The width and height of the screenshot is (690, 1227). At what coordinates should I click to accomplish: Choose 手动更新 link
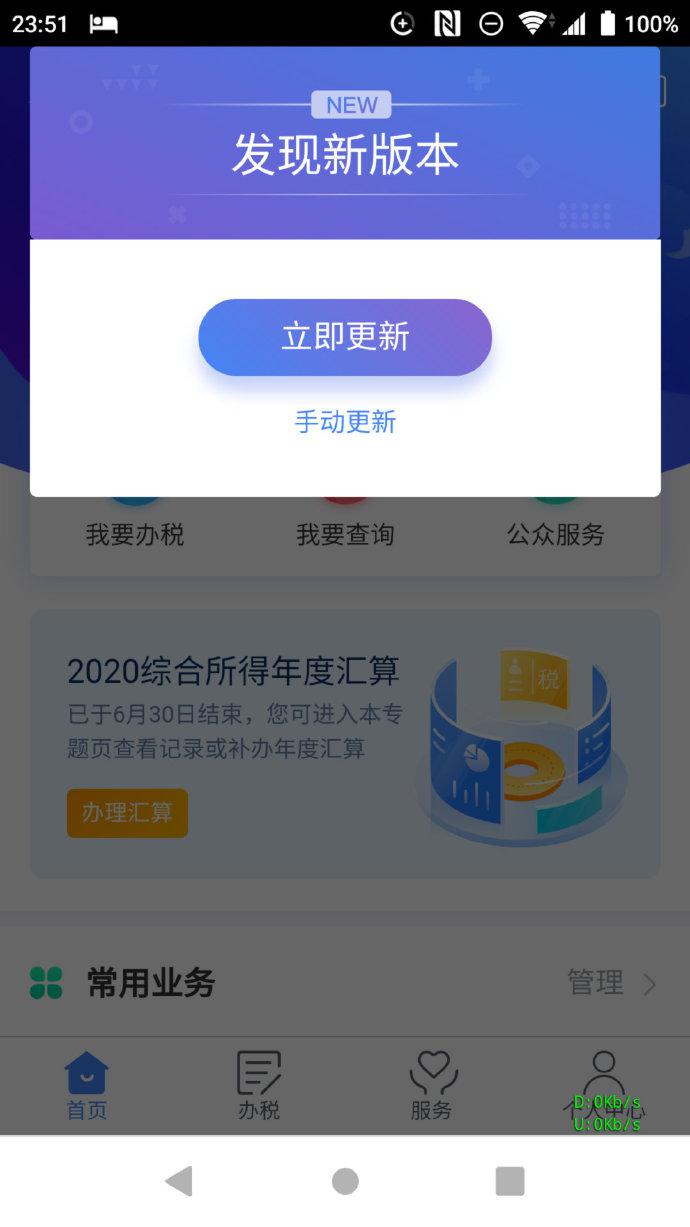tap(345, 422)
